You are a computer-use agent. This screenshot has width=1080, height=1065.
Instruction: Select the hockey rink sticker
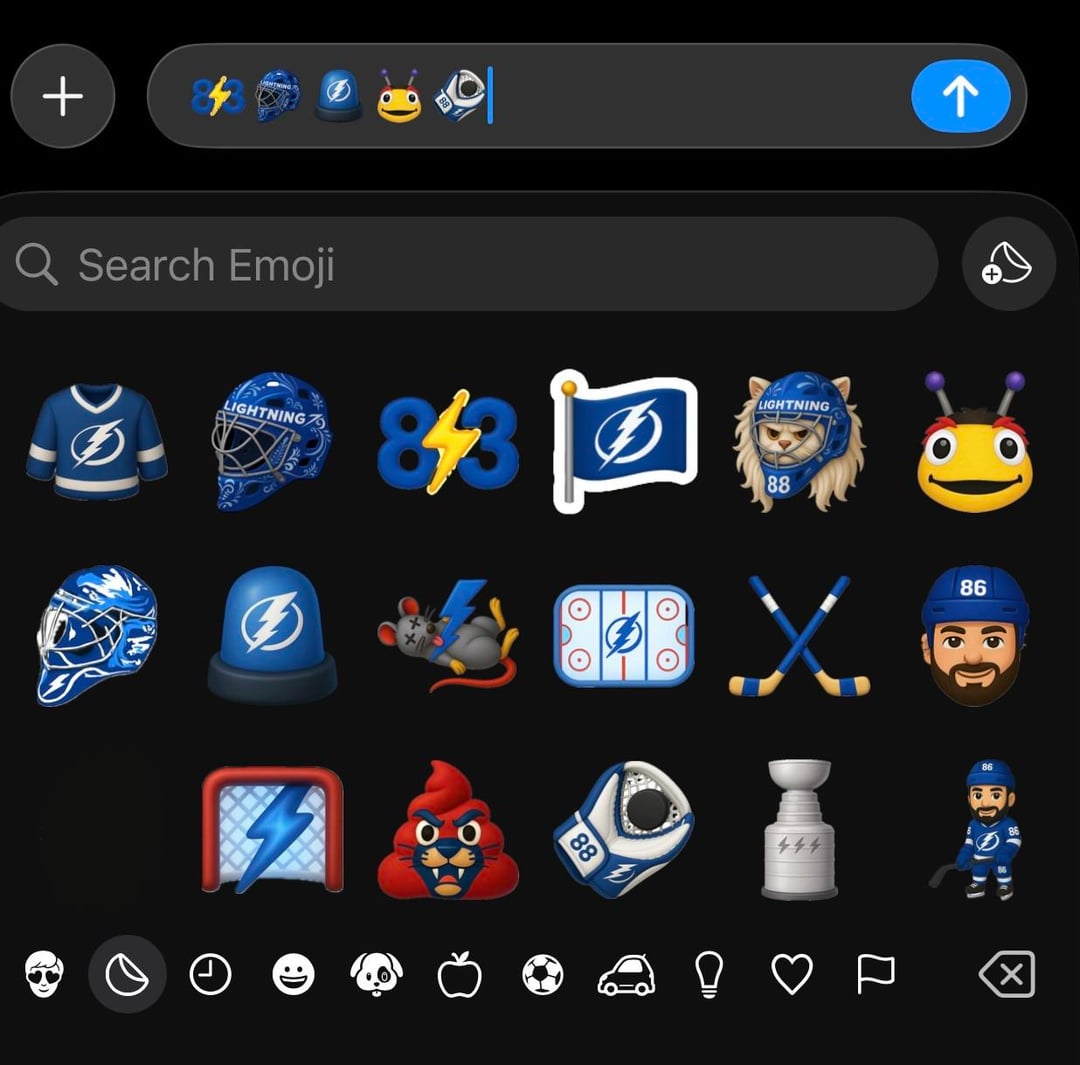[624, 636]
